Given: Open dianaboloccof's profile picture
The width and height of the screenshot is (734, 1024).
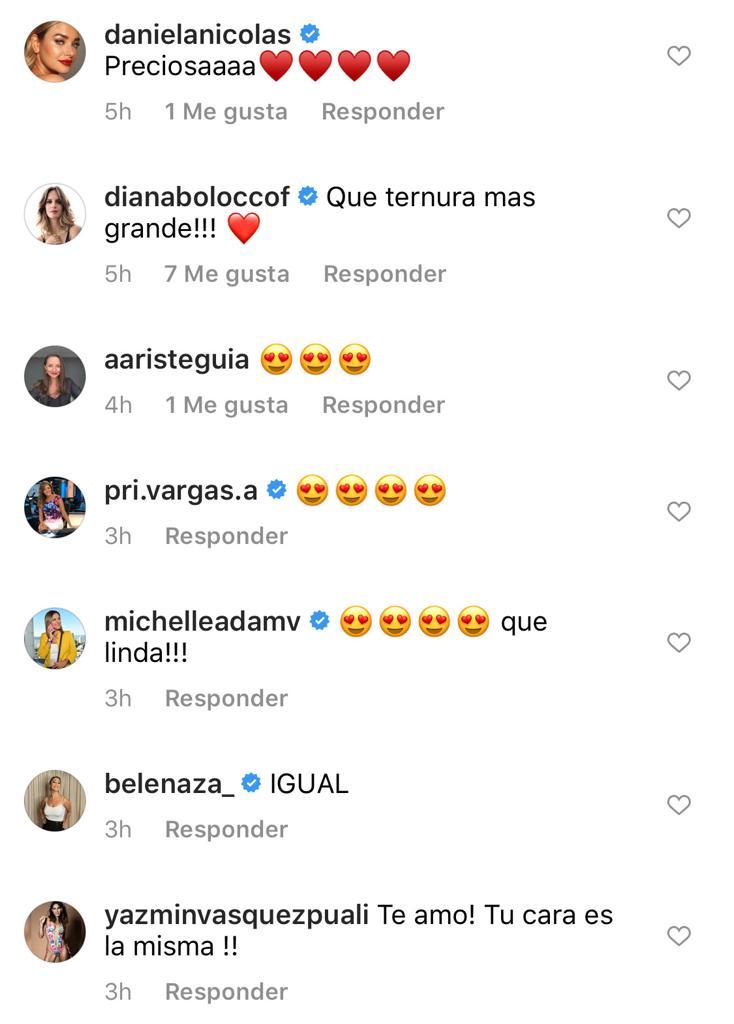Looking at the screenshot, I should 55,212.
